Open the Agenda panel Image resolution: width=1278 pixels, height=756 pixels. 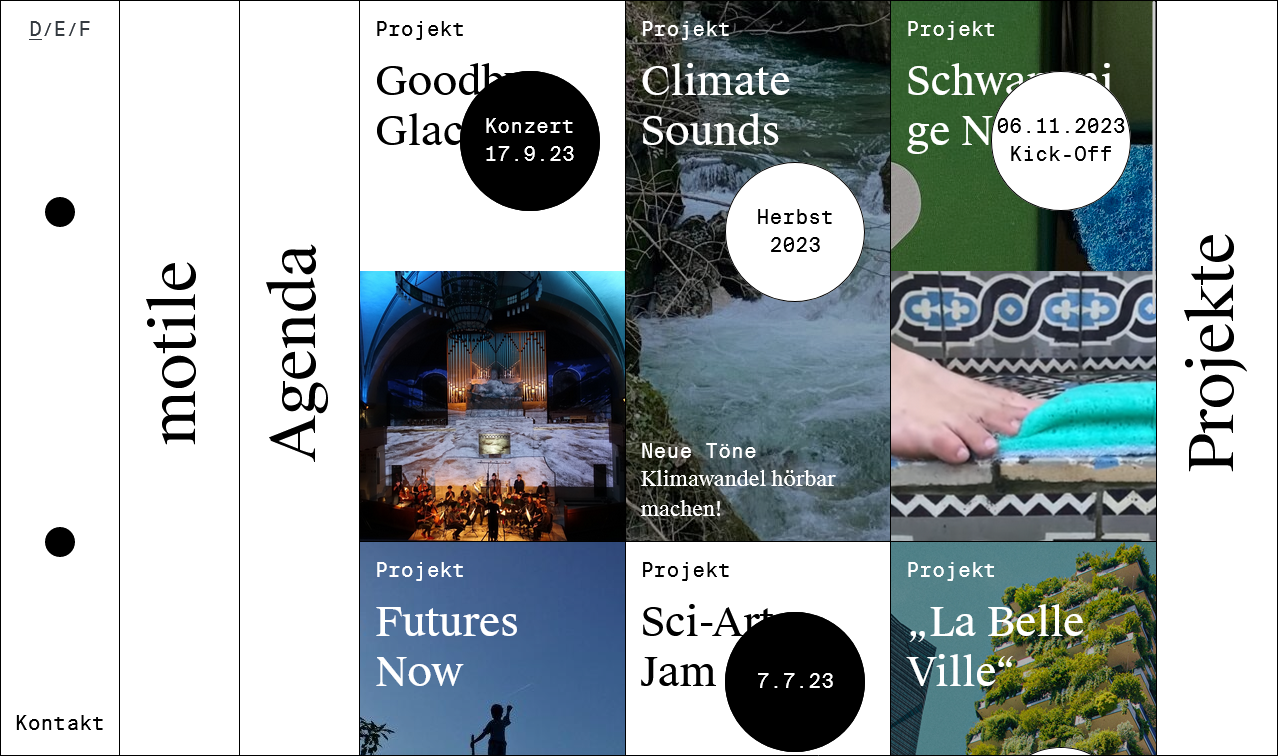[298, 352]
